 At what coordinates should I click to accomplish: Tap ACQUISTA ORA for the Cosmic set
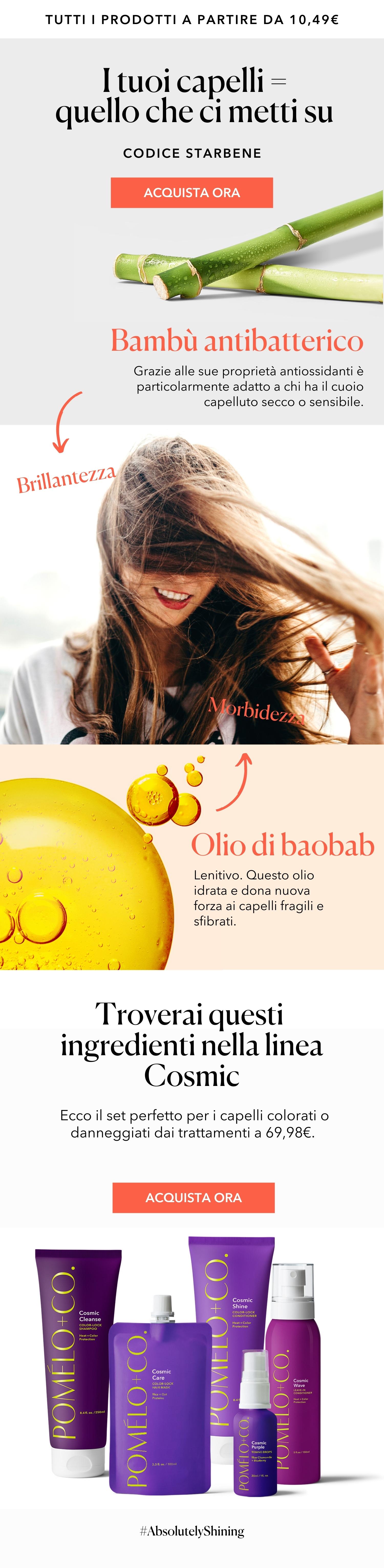(x=194, y=1197)
